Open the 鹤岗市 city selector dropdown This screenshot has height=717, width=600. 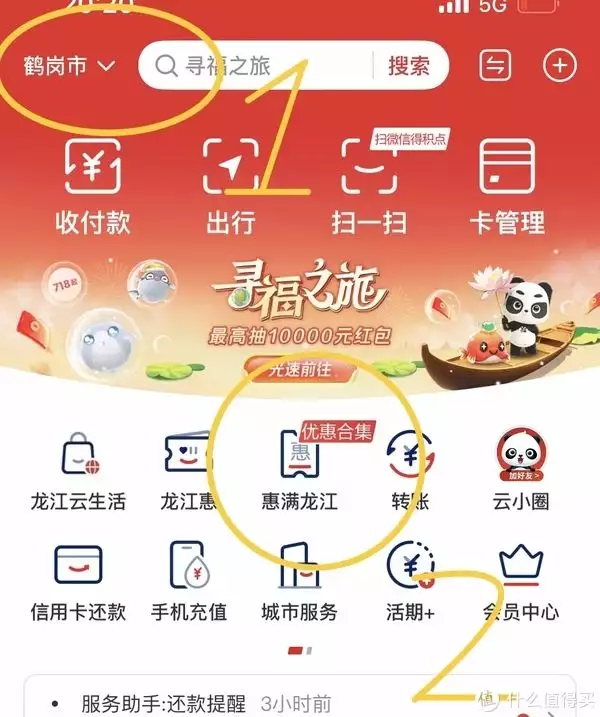pyautogui.click(x=70, y=67)
